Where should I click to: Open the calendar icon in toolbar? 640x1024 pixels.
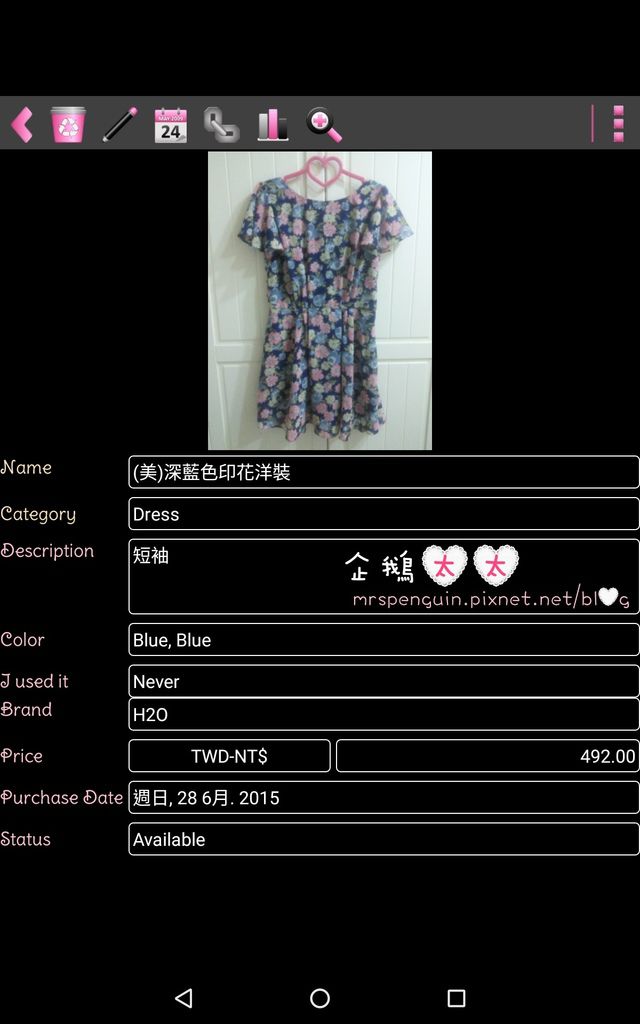click(170, 125)
